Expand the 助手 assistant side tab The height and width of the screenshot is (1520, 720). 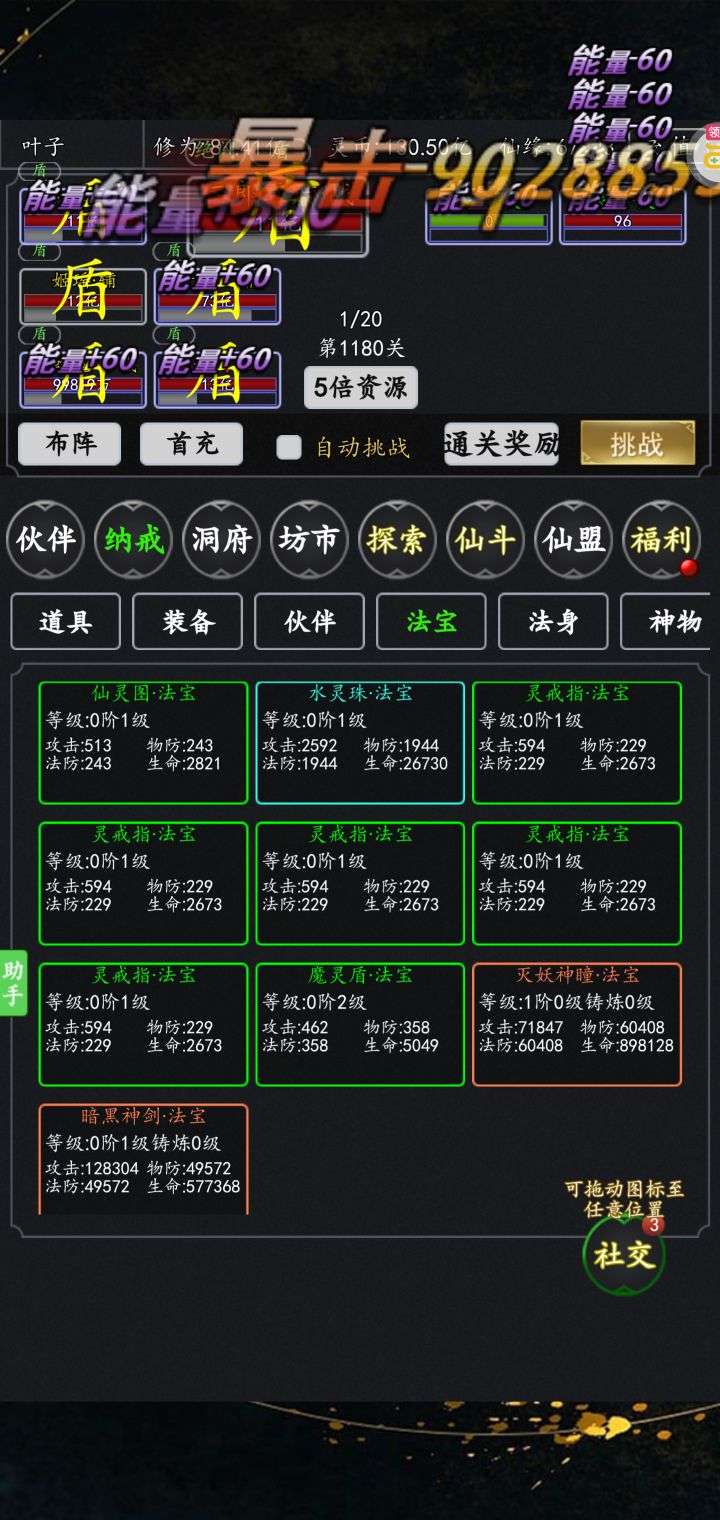13,982
